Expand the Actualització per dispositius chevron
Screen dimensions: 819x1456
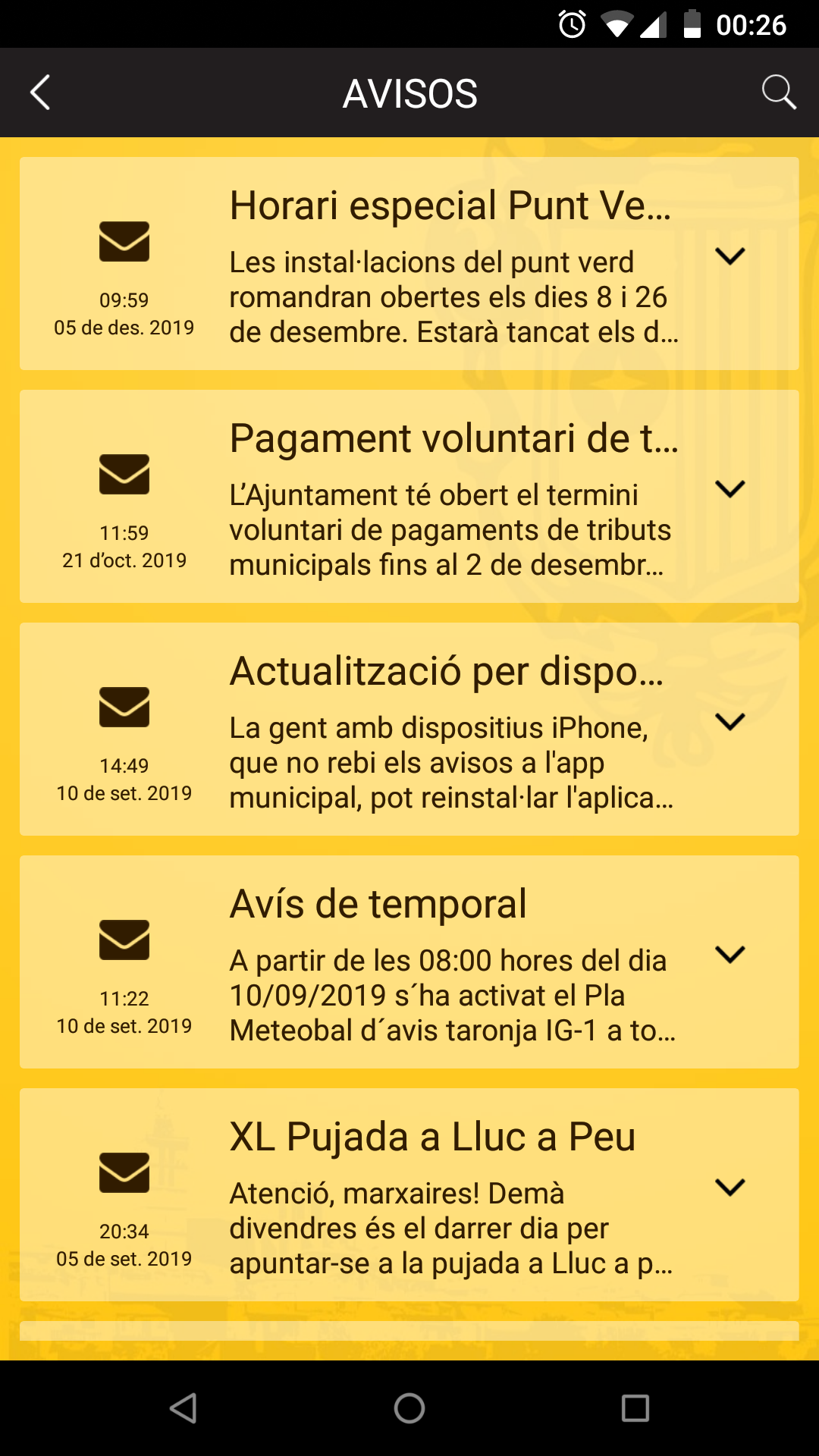[x=730, y=722]
